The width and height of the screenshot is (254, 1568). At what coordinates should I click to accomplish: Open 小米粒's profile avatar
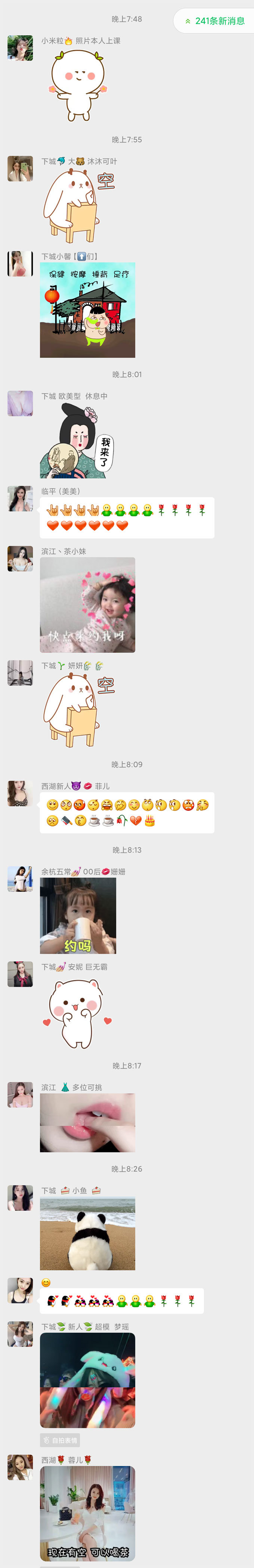point(20,48)
